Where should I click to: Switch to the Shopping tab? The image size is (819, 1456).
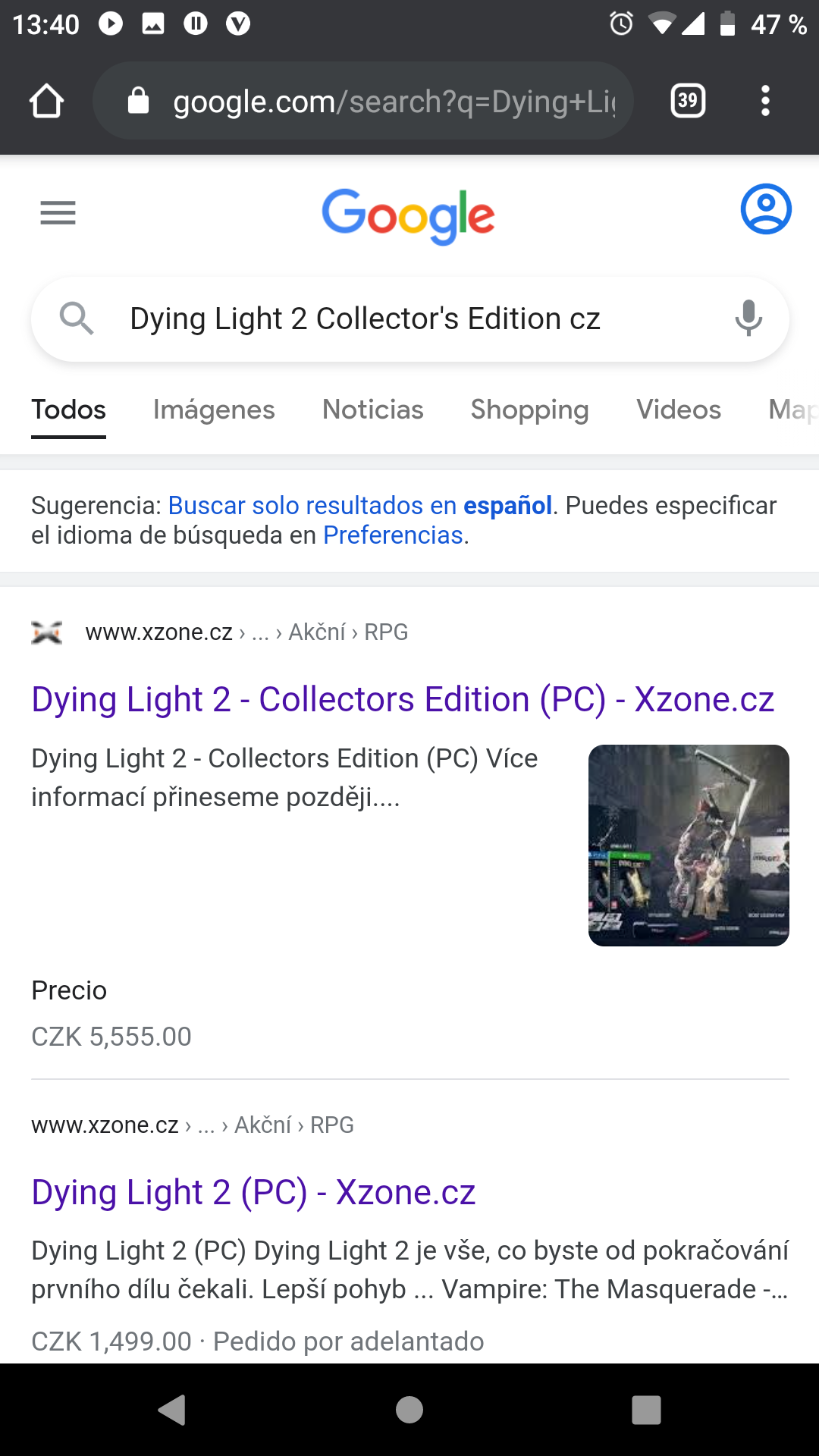point(530,409)
